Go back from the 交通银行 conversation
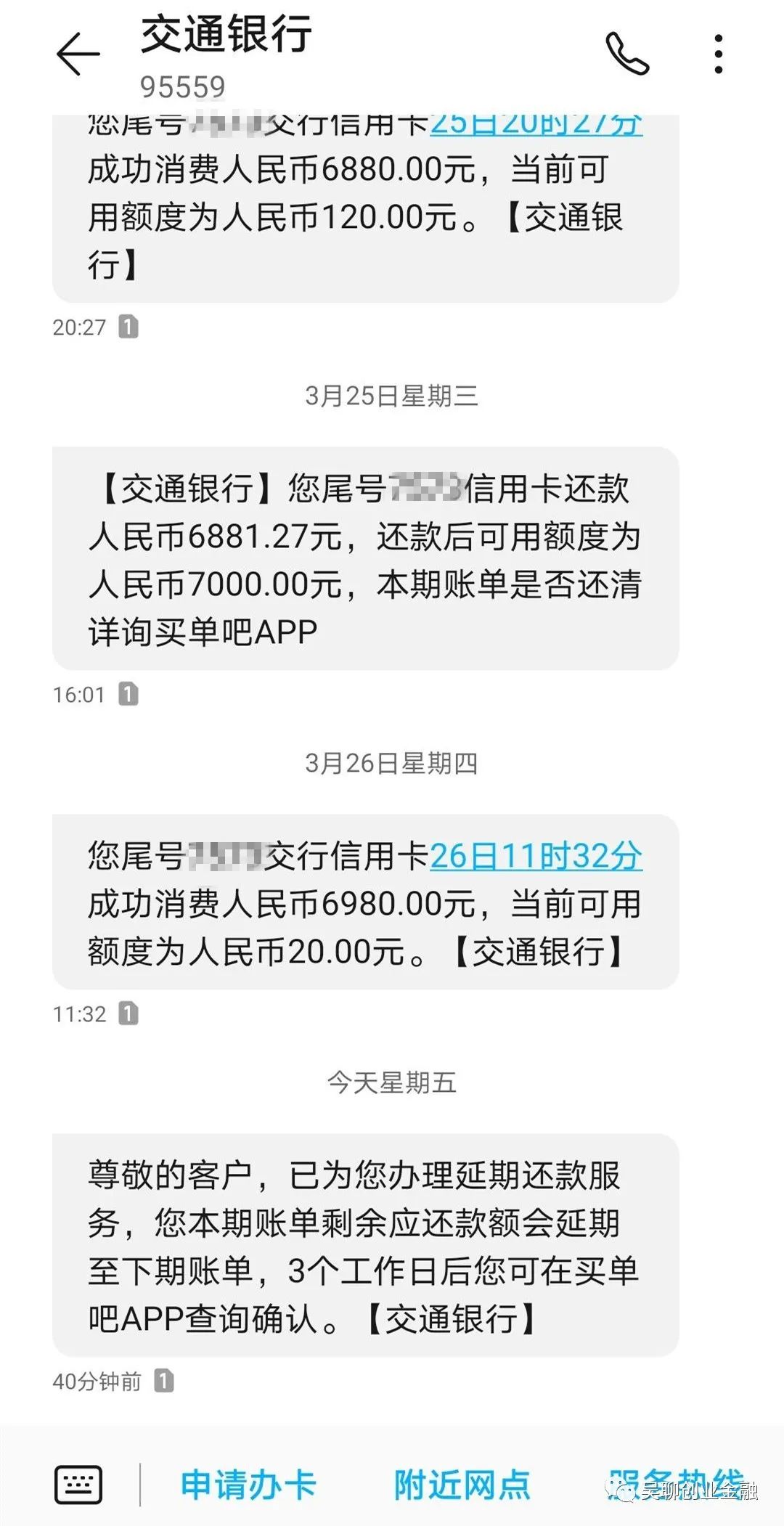 click(78, 54)
